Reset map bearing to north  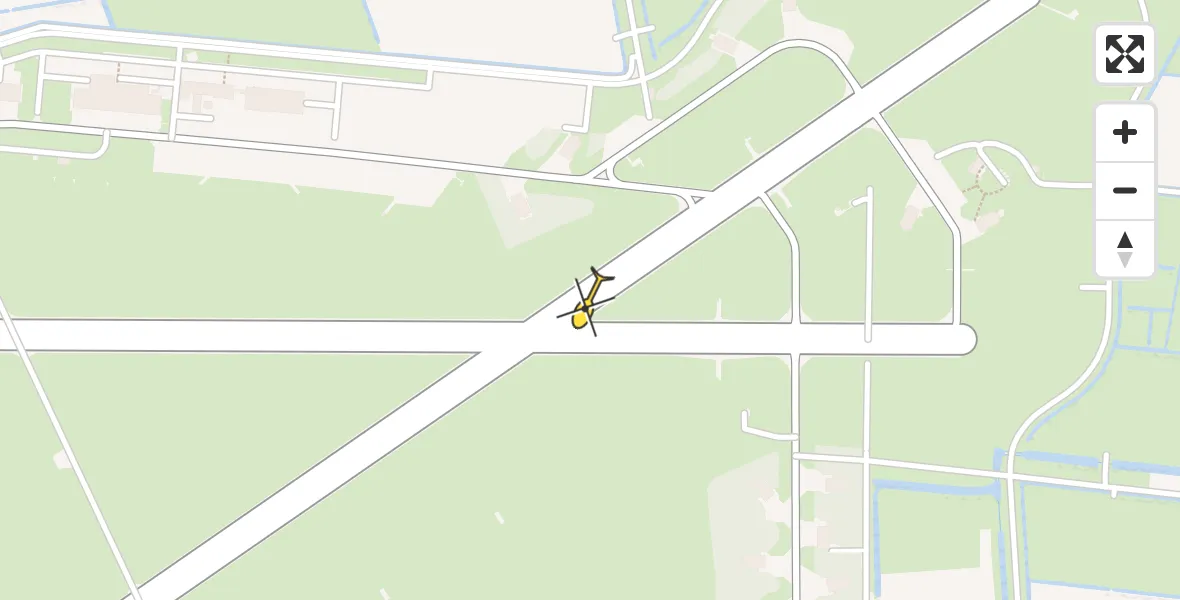pos(1125,249)
